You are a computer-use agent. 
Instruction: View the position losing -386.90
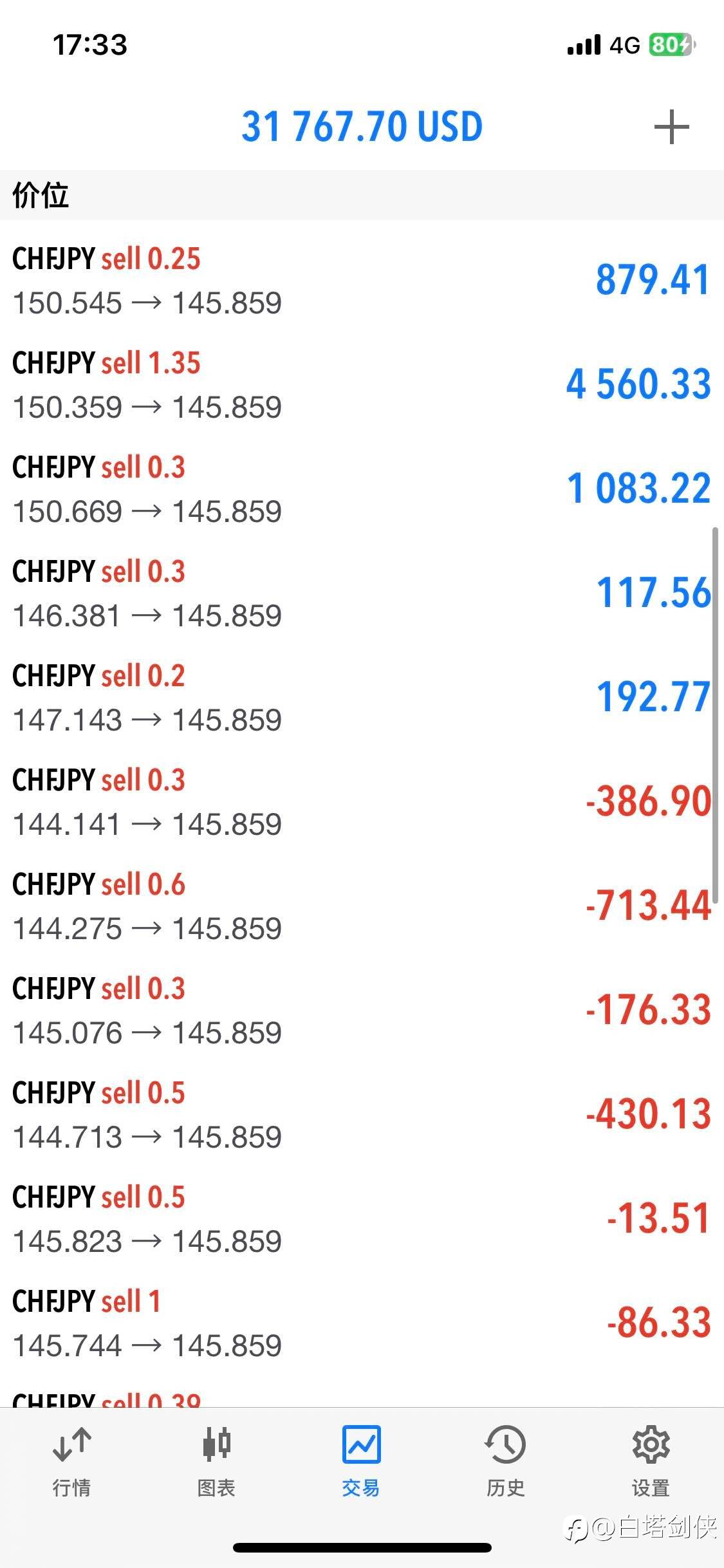362,801
